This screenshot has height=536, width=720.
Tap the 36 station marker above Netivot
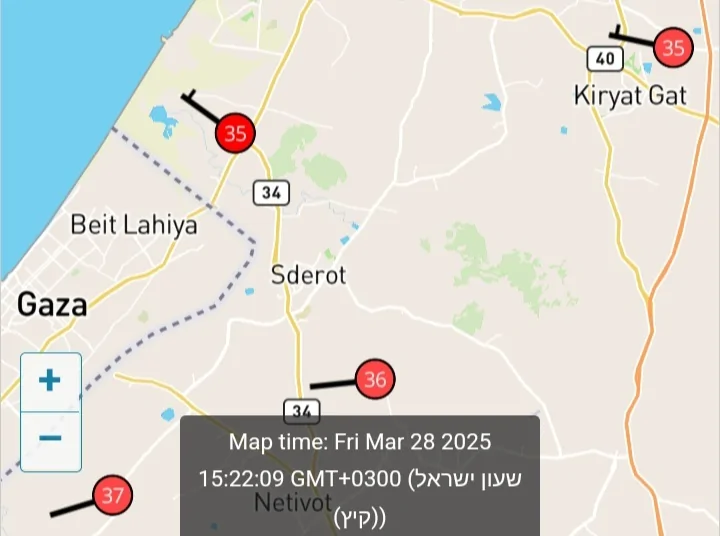(375, 379)
